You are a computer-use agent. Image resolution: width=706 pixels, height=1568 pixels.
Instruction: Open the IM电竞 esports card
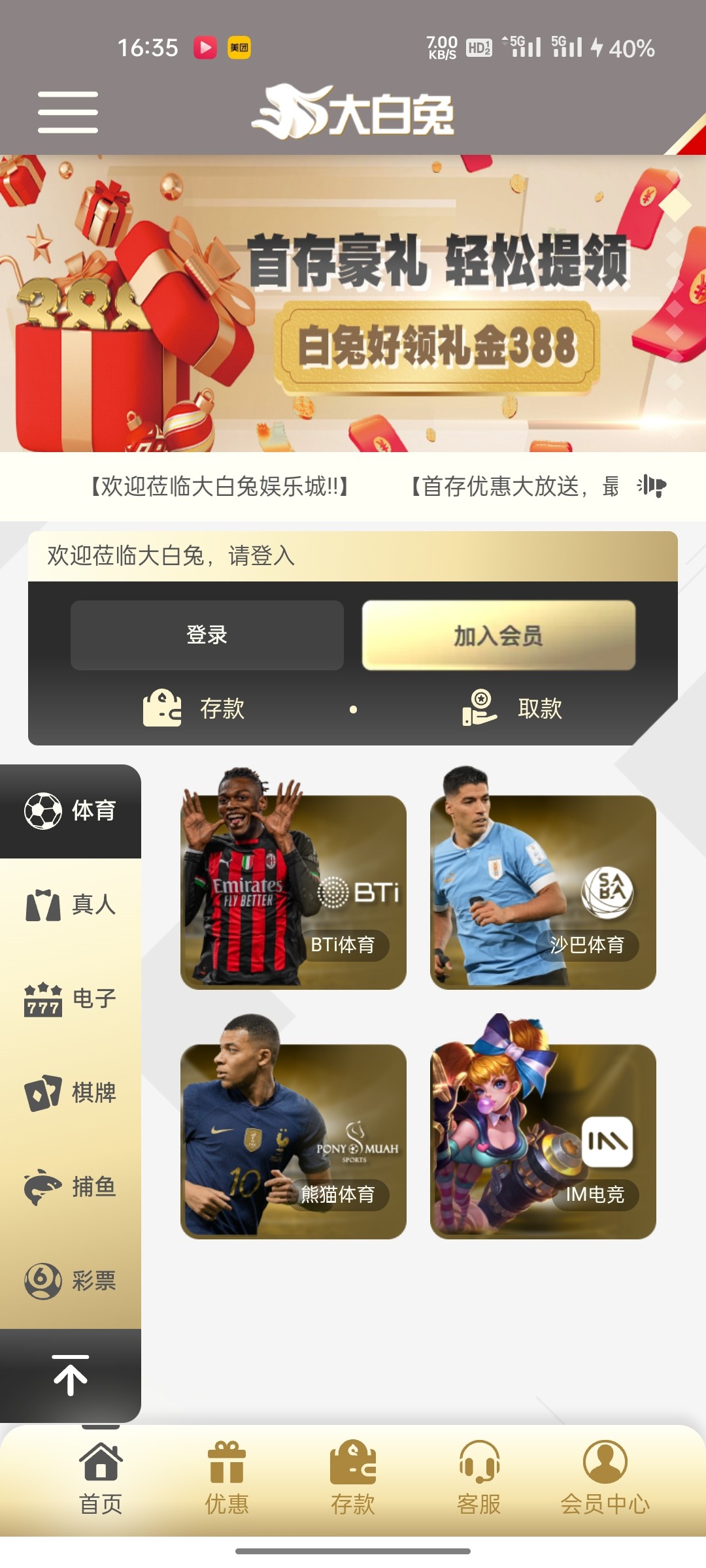point(543,1141)
